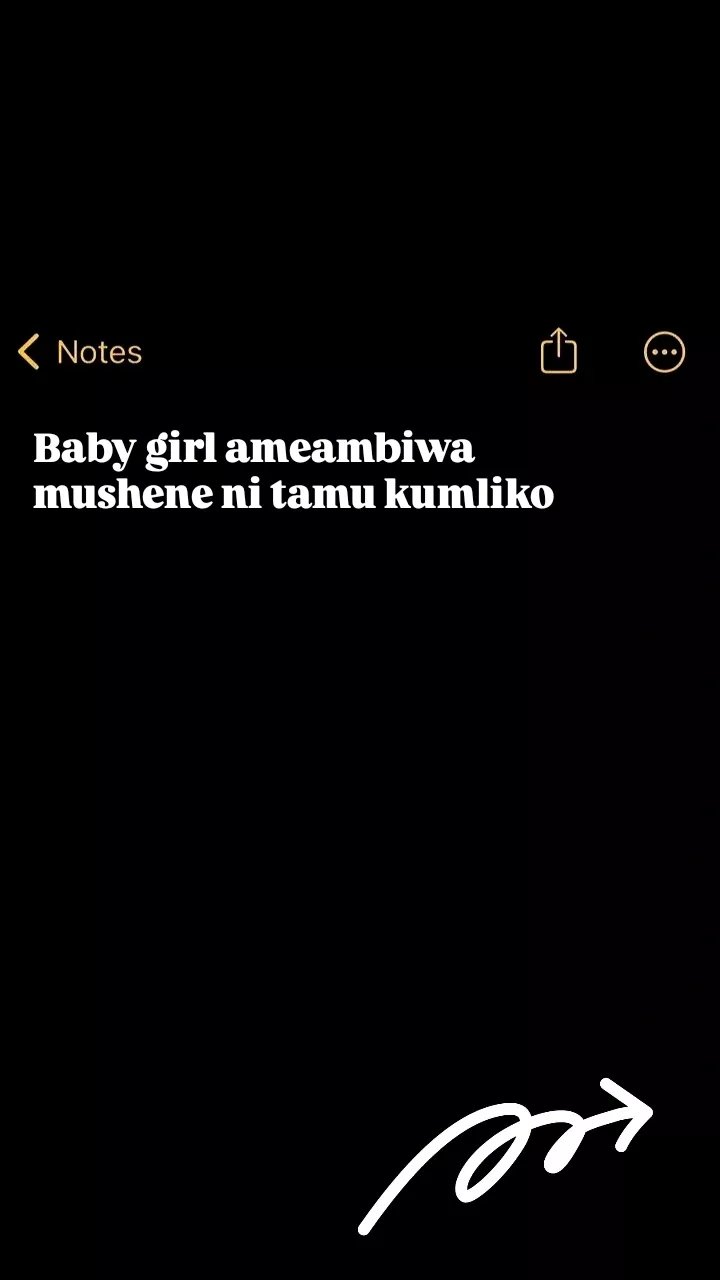Image resolution: width=720 pixels, height=1280 pixels.
Task: Tap the gold left-pointing navigation chevron
Action: click(30, 351)
